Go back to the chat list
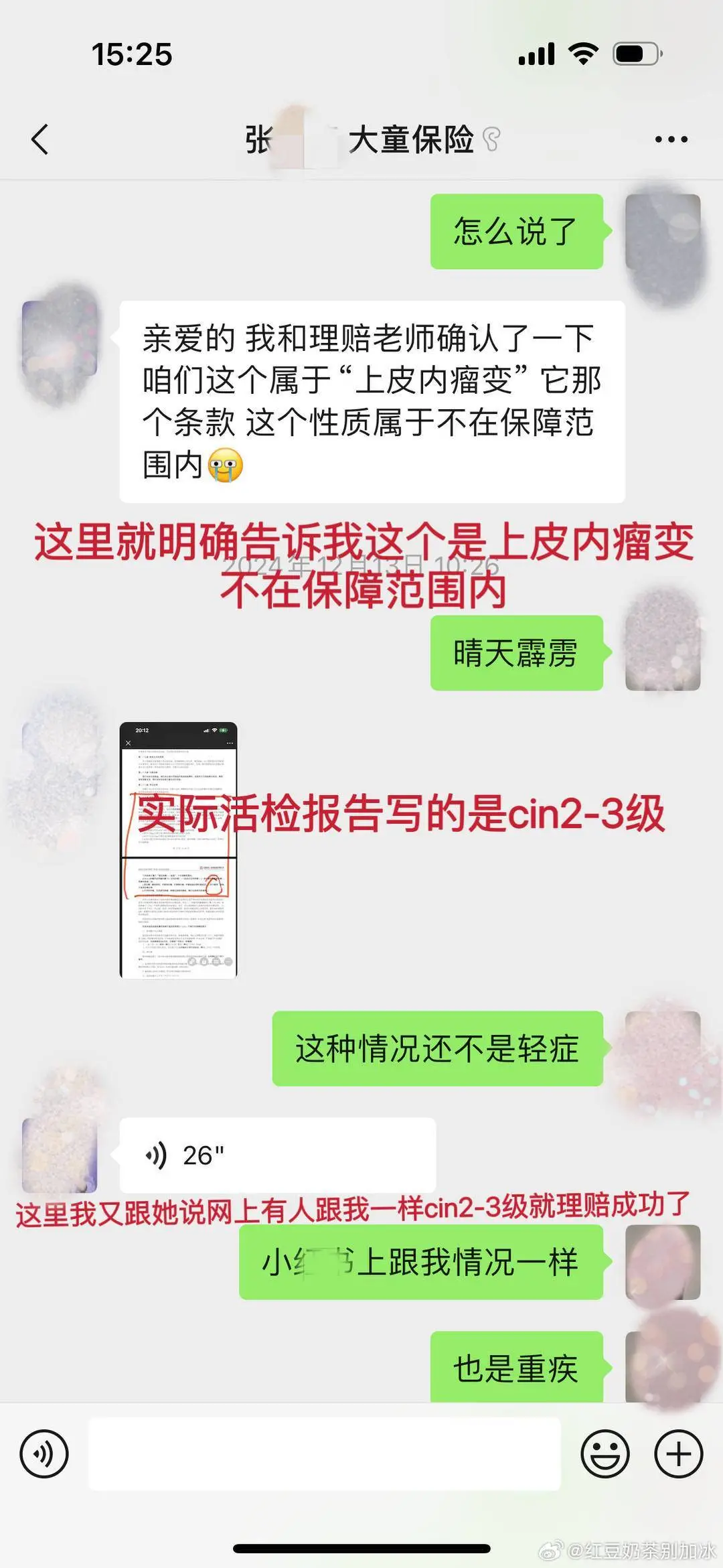Screen dimensions: 723x1568 [40, 139]
